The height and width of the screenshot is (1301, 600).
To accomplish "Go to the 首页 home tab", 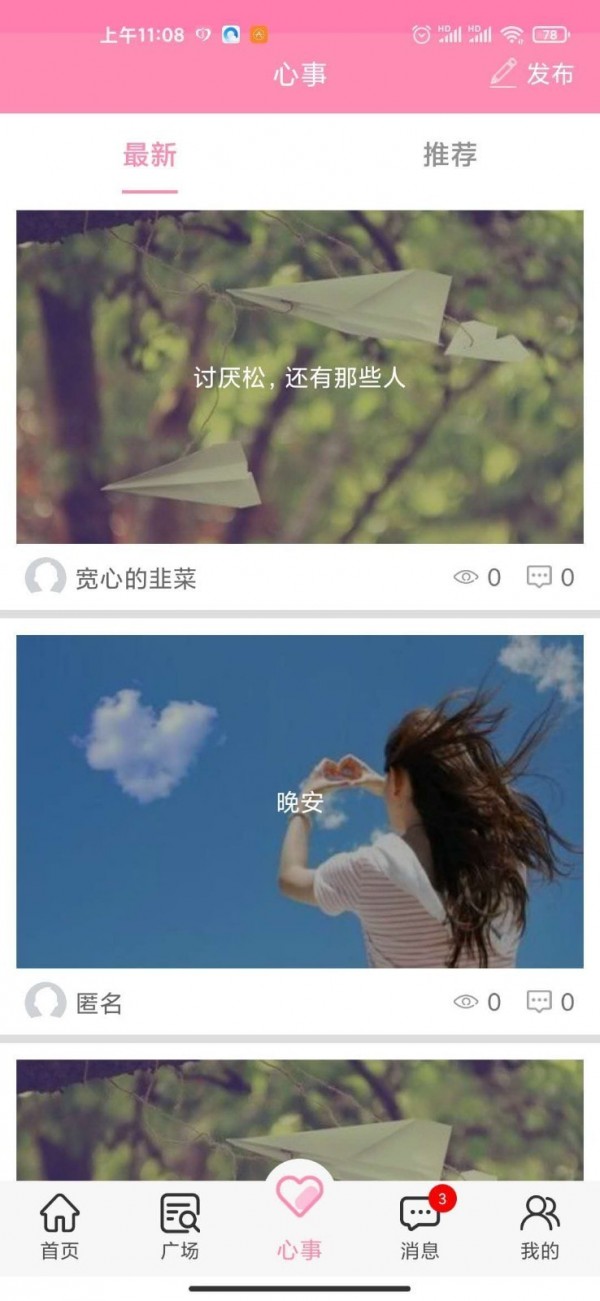I will point(60,1227).
